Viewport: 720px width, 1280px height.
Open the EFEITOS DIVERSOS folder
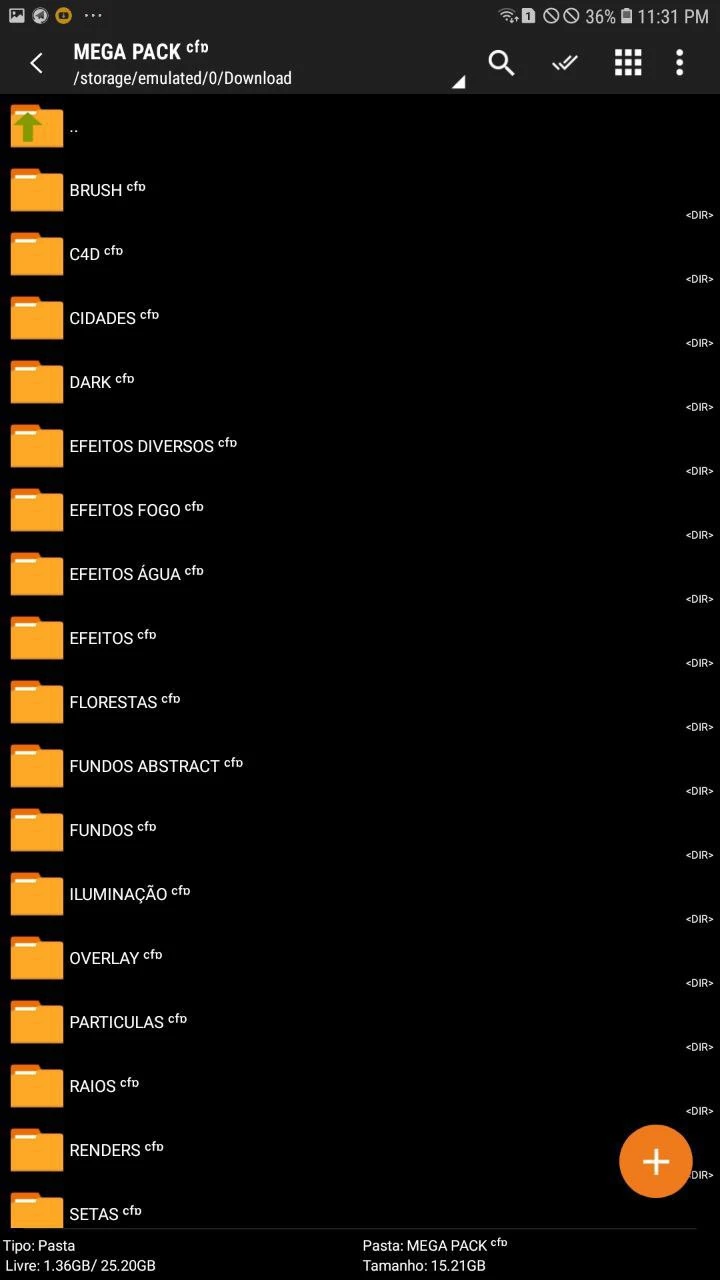[x=141, y=446]
